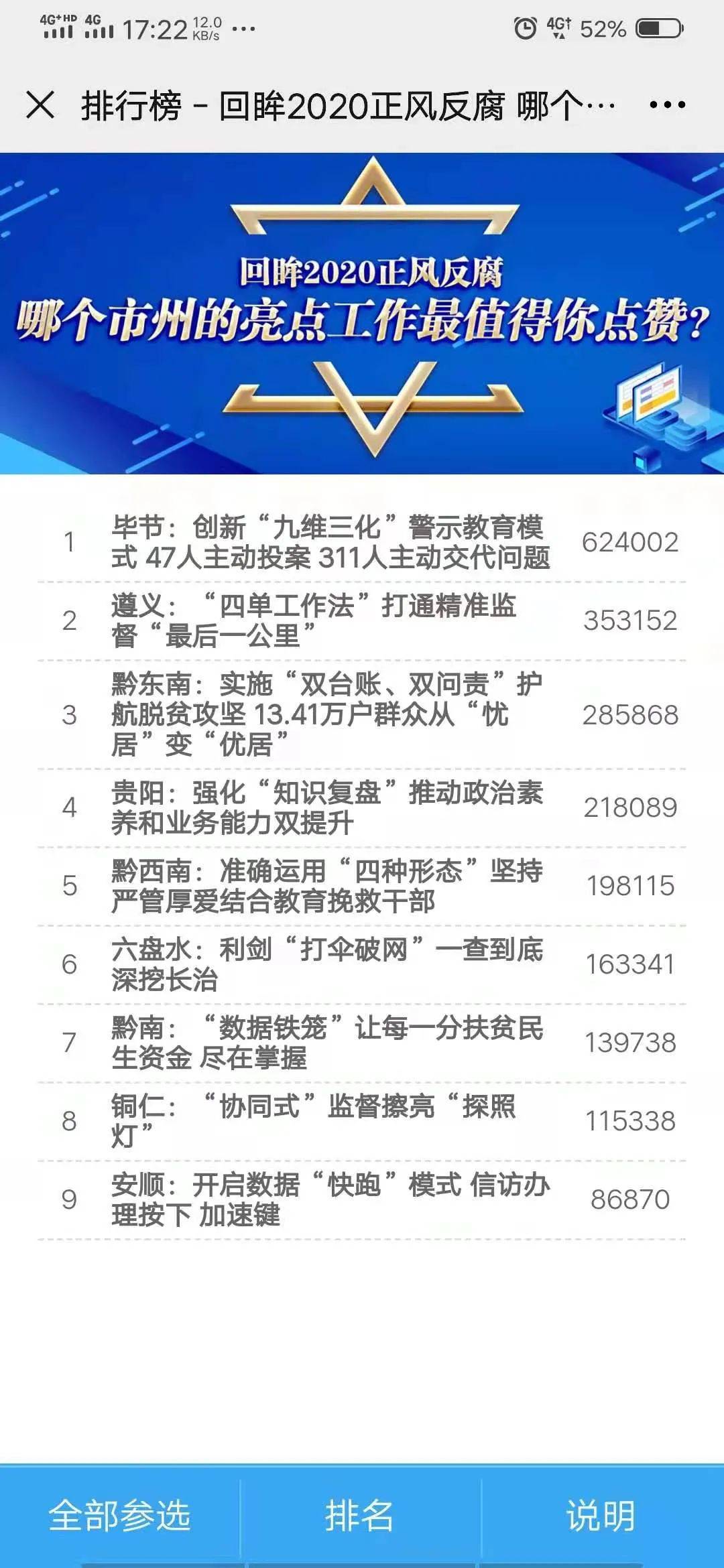Open the 铜仁 协同式监督 entry

(314, 1121)
